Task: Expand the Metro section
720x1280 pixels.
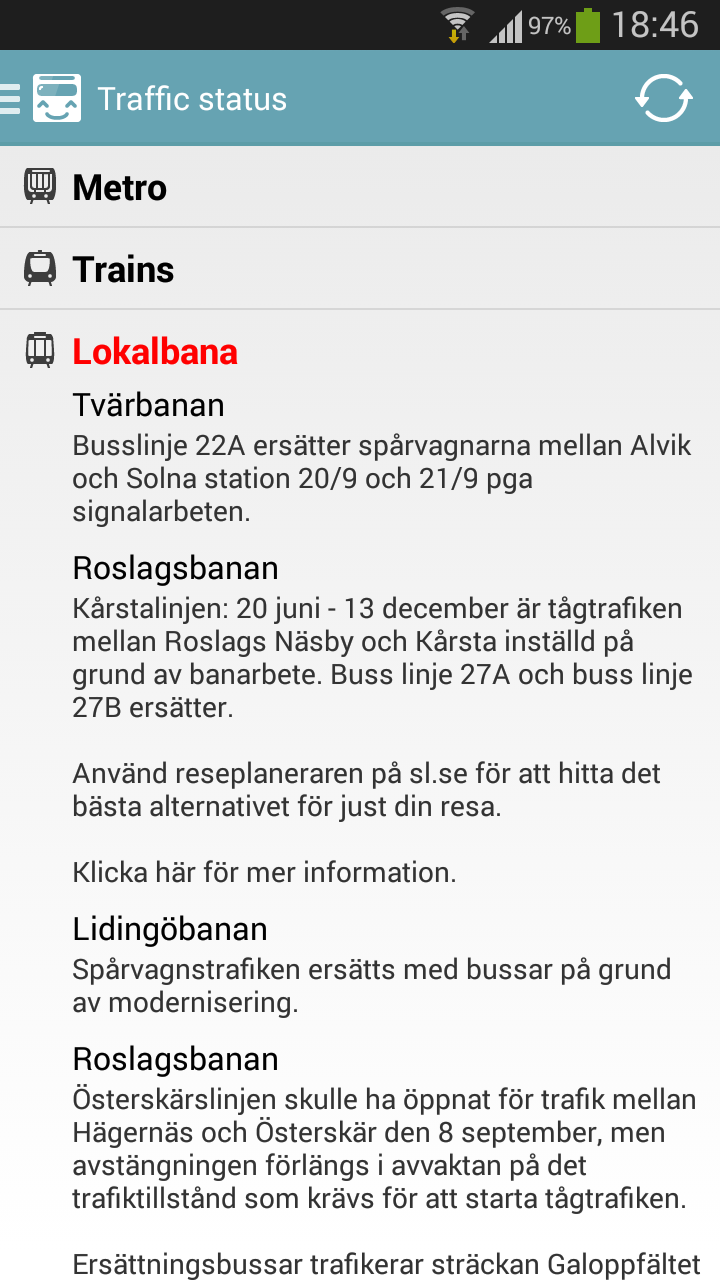Action: tap(360, 187)
